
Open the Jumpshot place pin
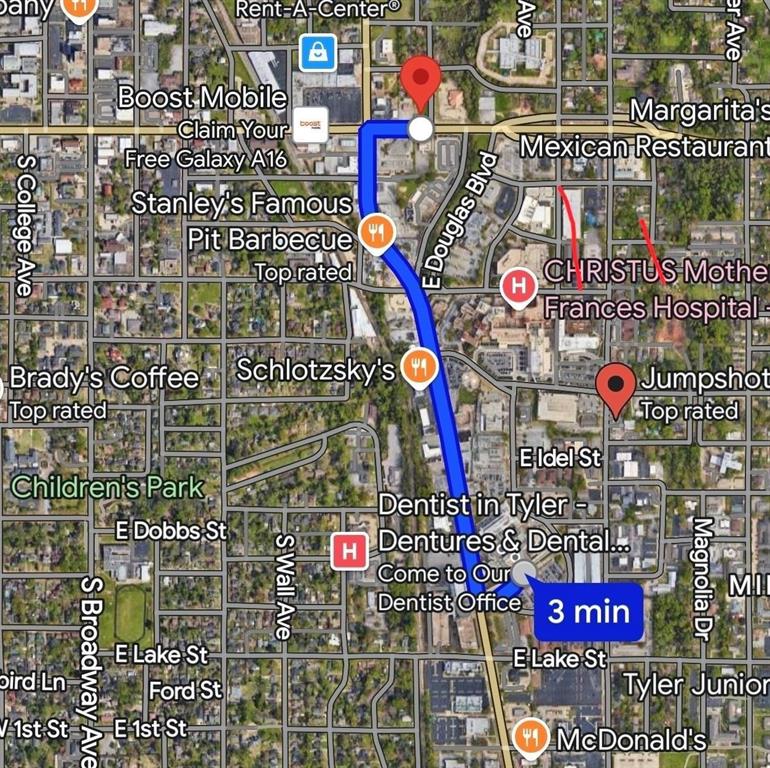(x=616, y=387)
